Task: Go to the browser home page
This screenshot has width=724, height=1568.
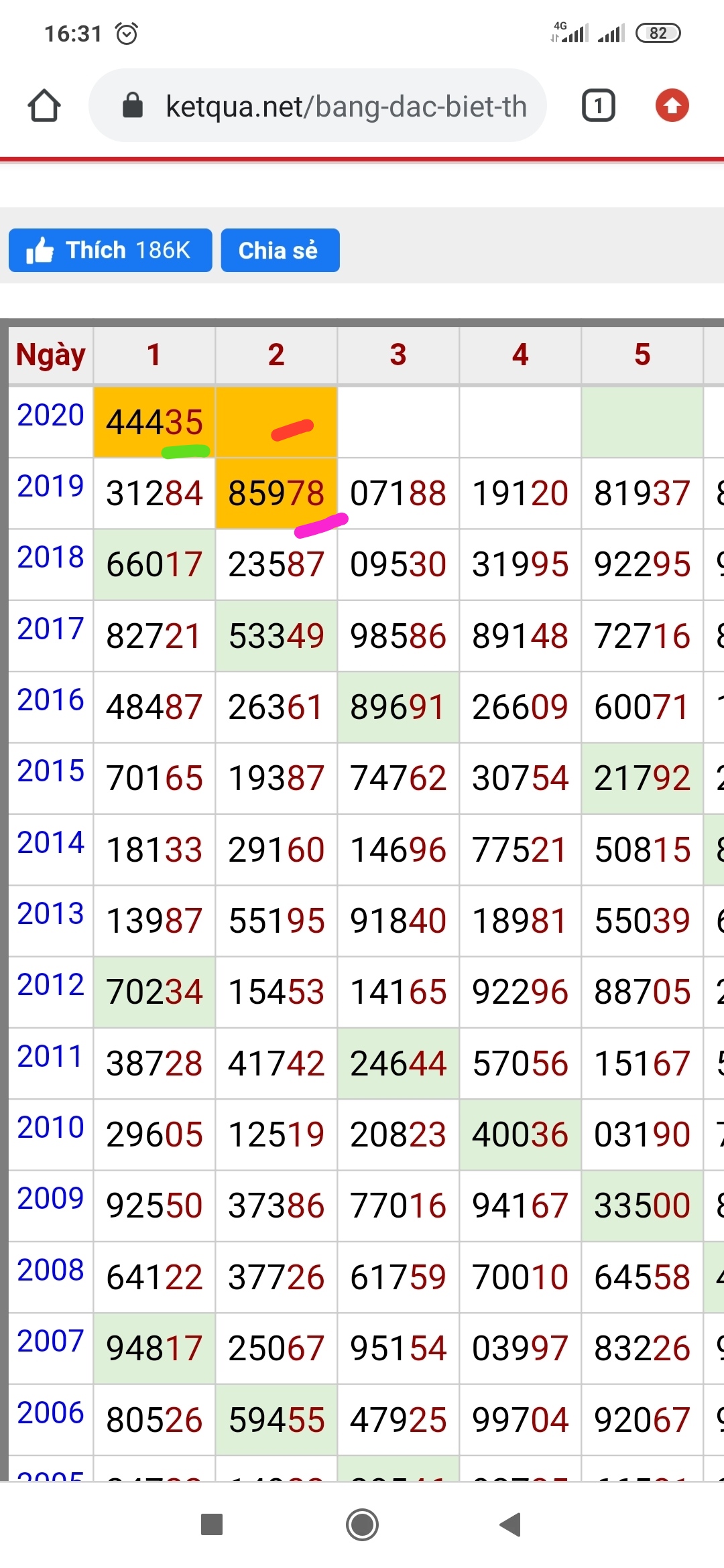Action: click(x=44, y=106)
